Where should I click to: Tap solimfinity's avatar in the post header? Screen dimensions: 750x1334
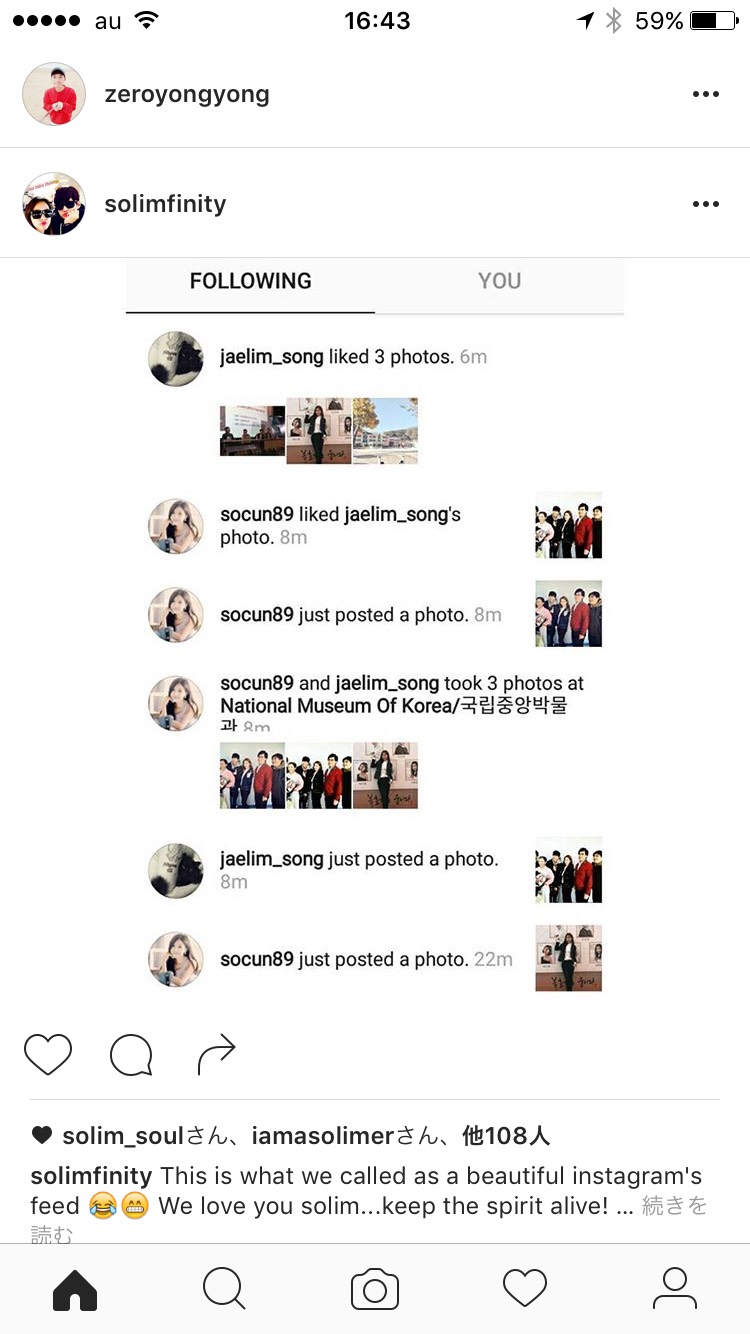(x=54, y=204)
